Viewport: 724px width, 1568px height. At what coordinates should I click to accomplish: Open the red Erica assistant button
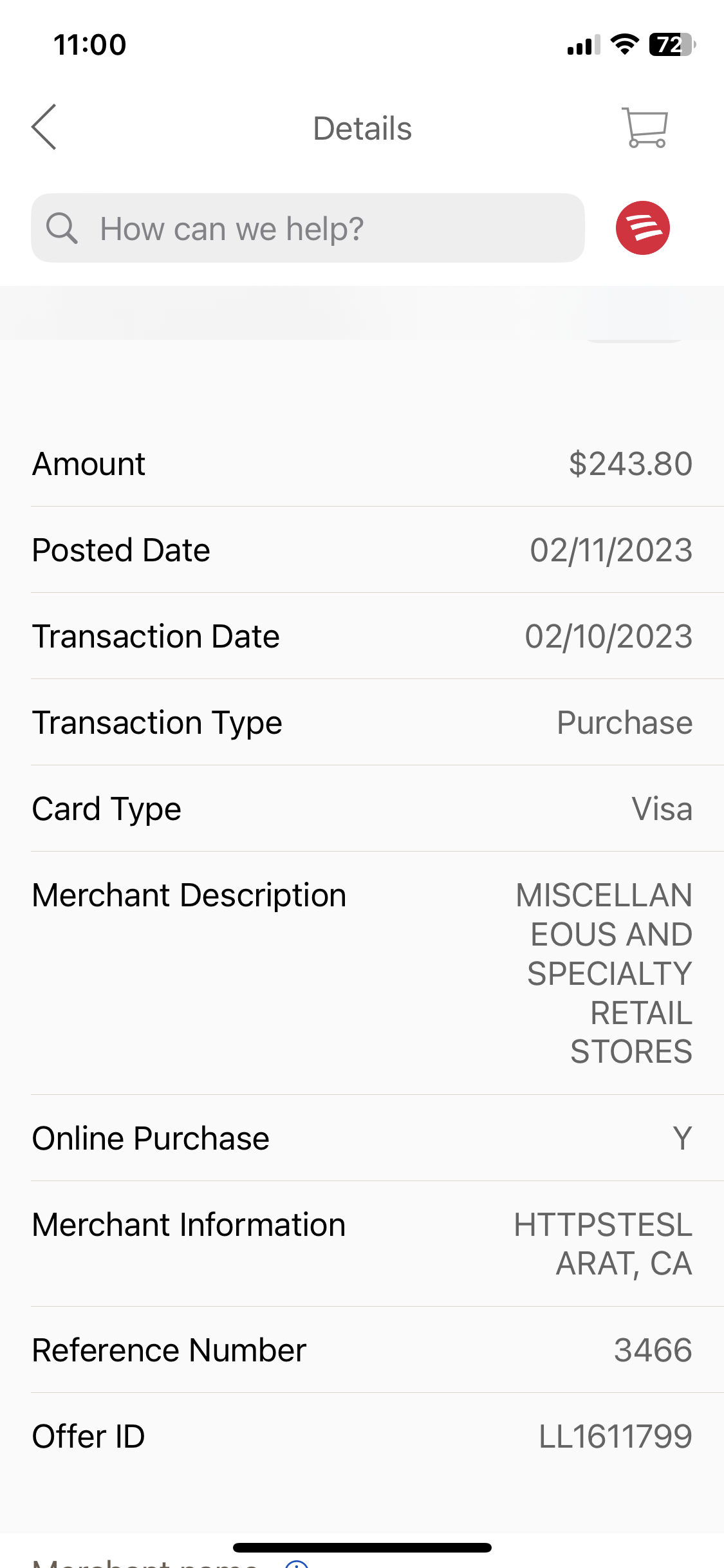[x=642, y=228]
